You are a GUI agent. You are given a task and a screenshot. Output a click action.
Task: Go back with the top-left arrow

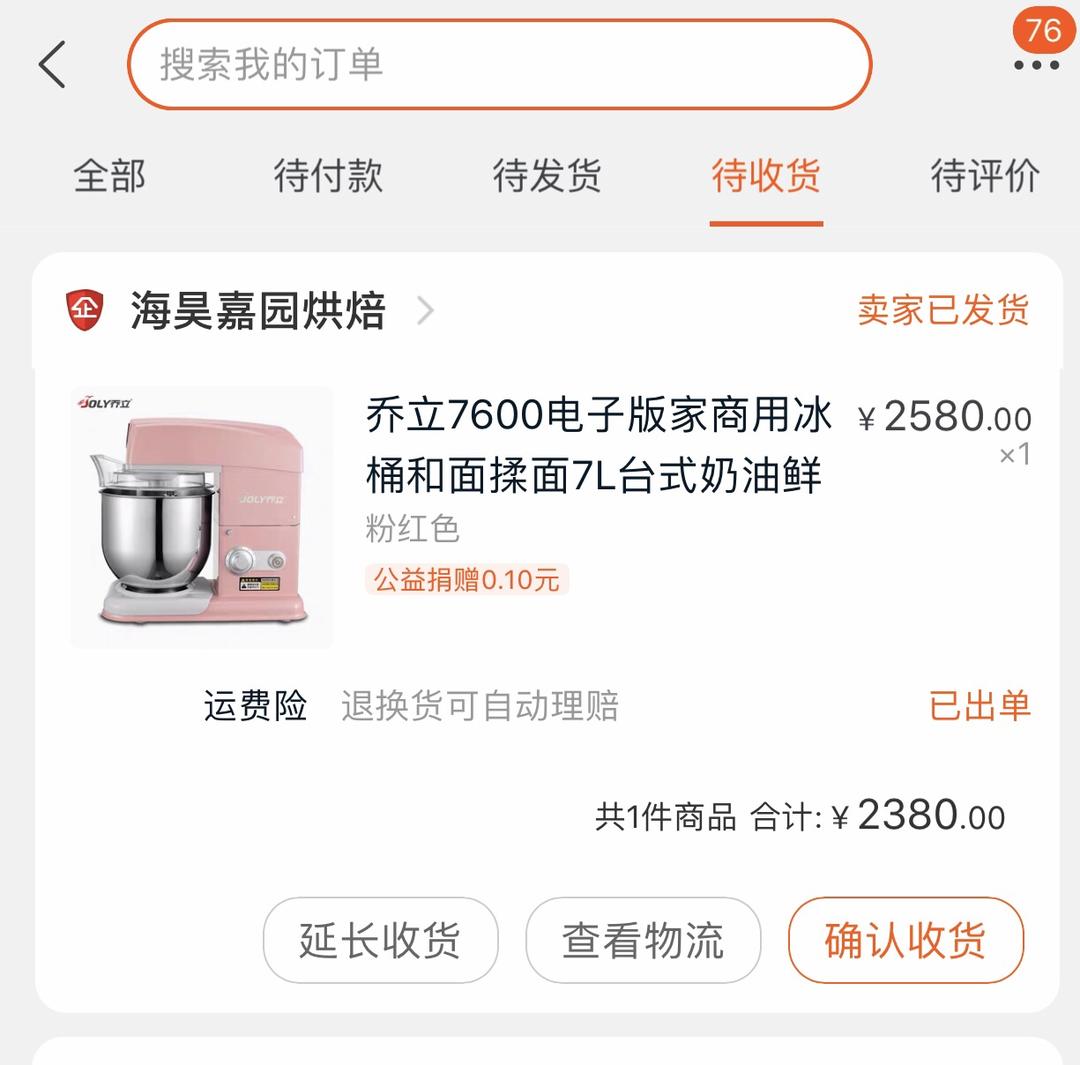pyautogui.click(x=52, y=65)
